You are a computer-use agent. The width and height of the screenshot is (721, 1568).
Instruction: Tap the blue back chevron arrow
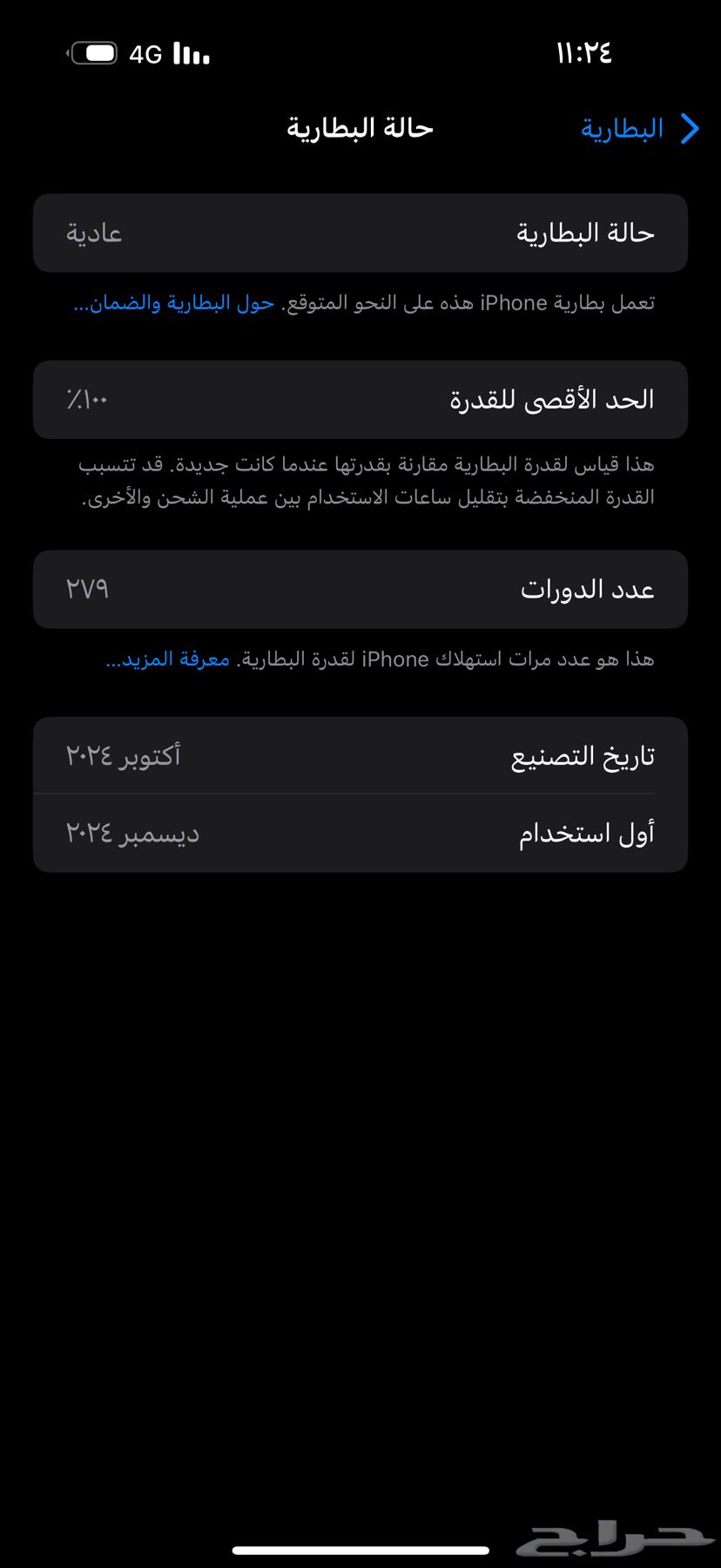[691, 128]
